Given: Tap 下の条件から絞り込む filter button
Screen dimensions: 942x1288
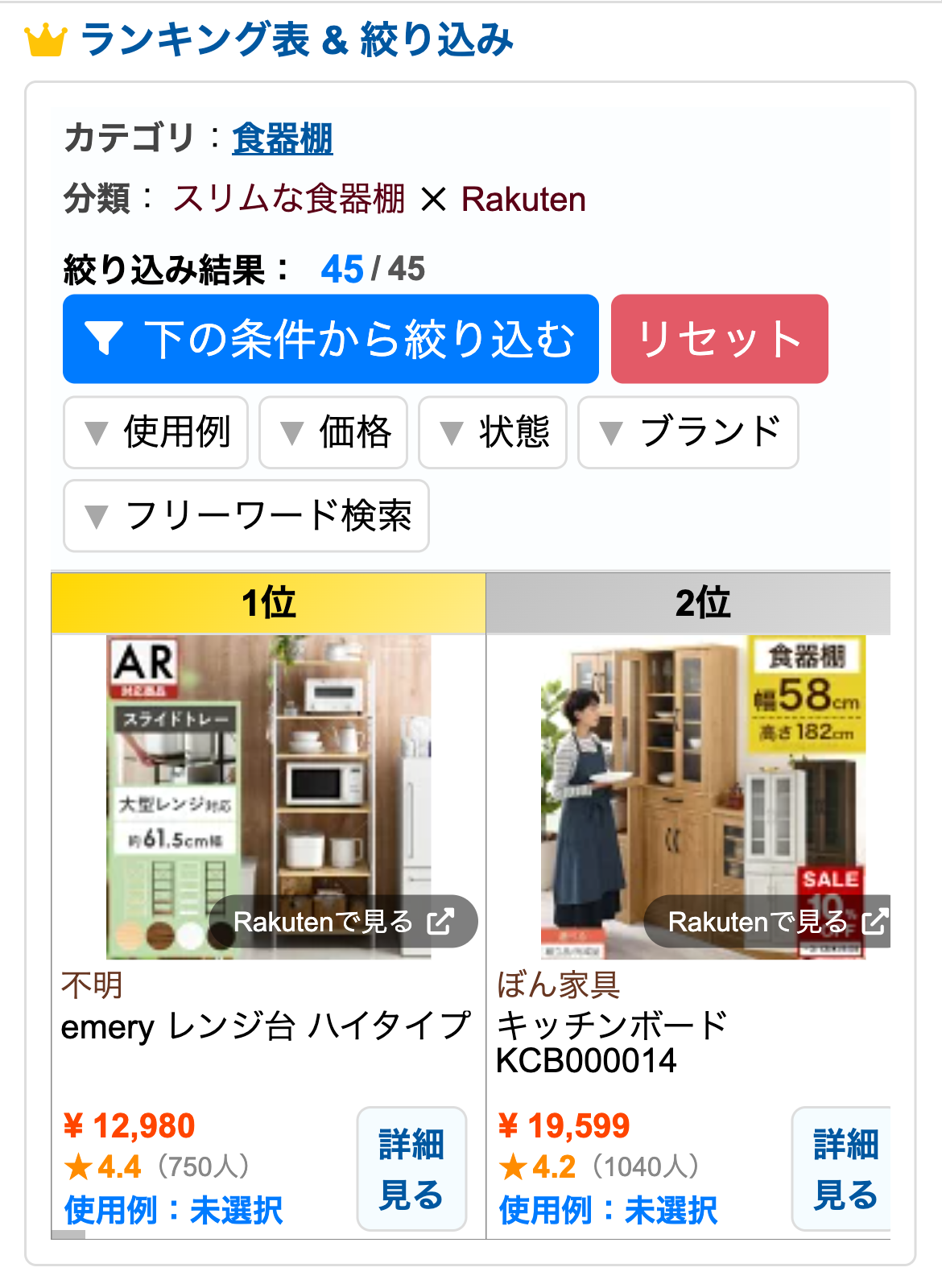Looking at the screenshot, I should (330, 339).
